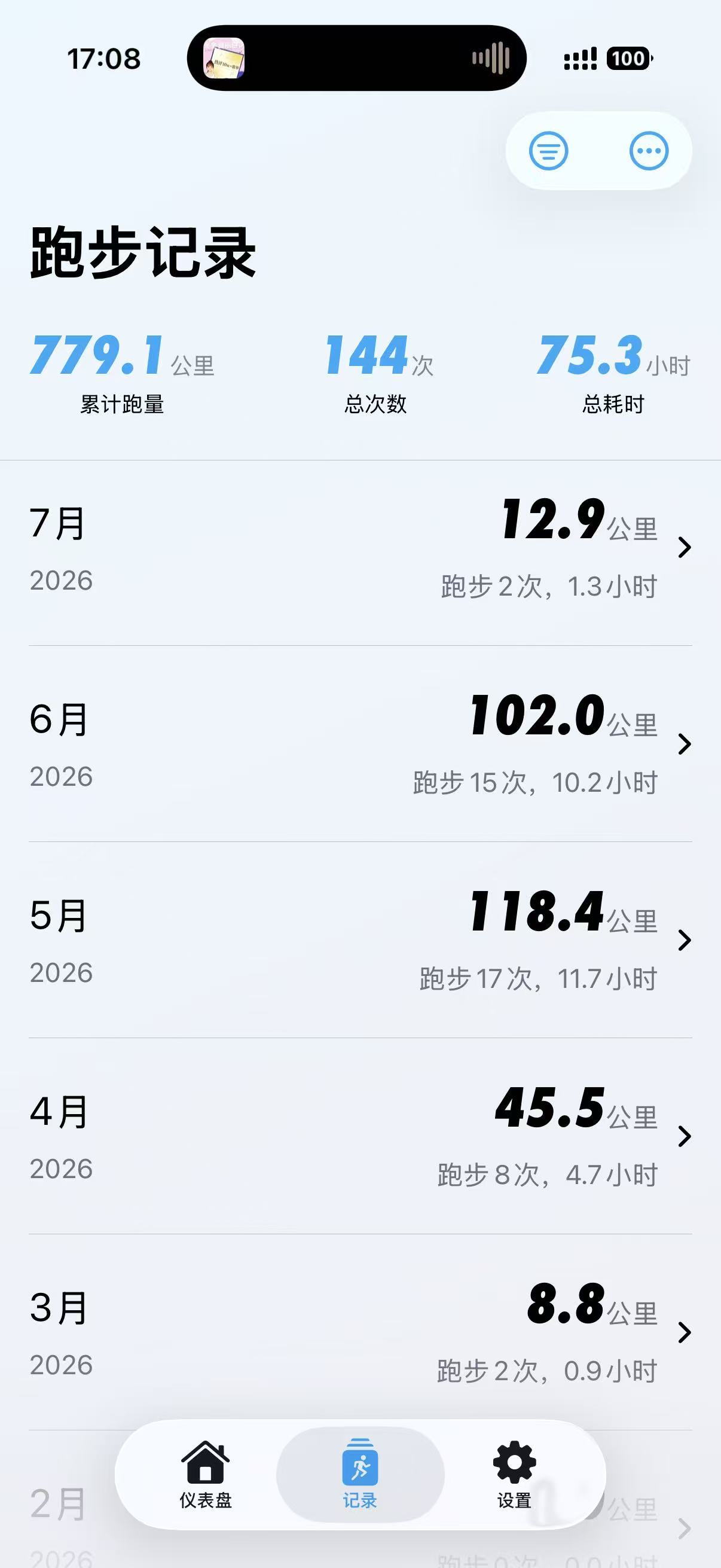Image resolution: width=721 pixels, height=1568 pixels.
Task: Switch to the 仪表盘 dashboard tab
Action: (x=206, y=1475)
